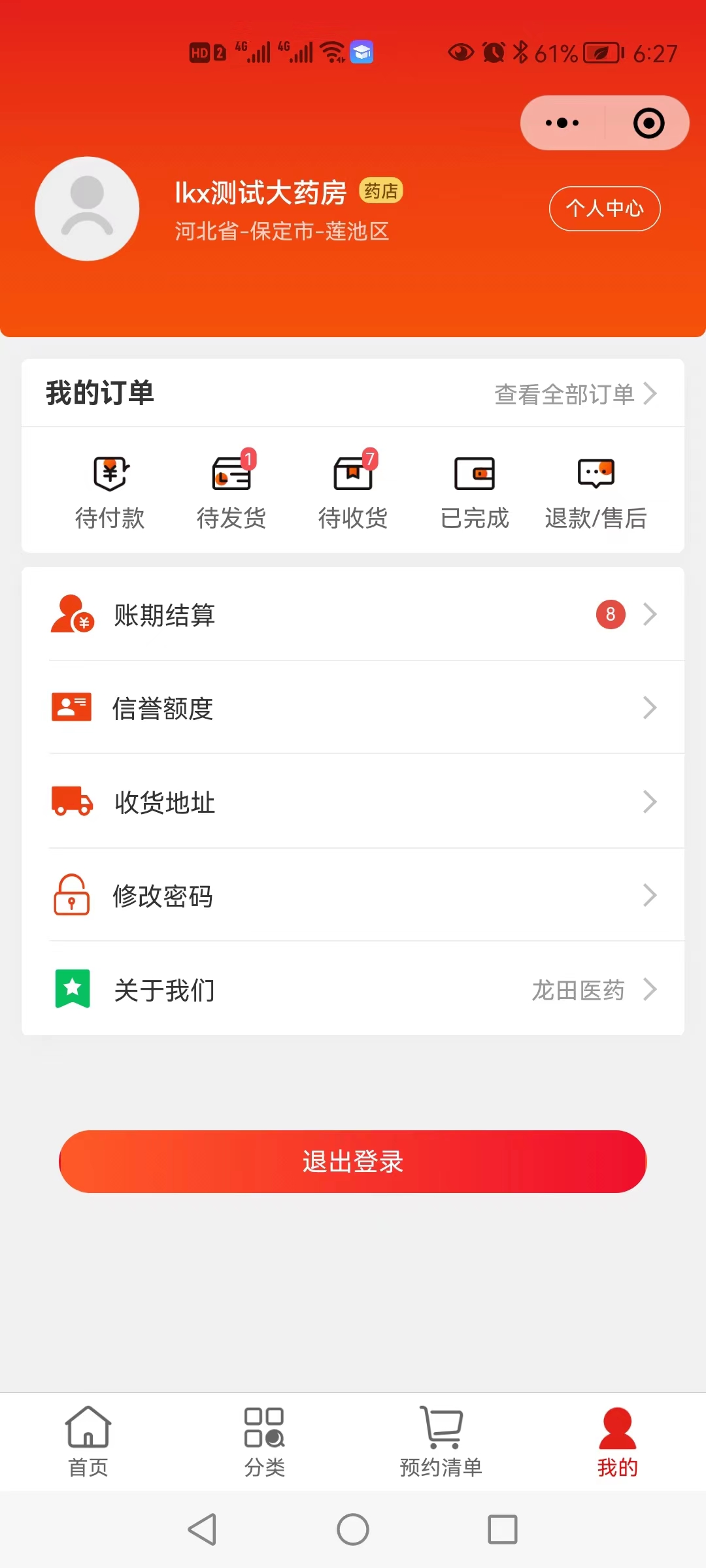Open 关于我们 about page
The width and height of the screenshot is (706, 1568).
[x=353, y=989]
